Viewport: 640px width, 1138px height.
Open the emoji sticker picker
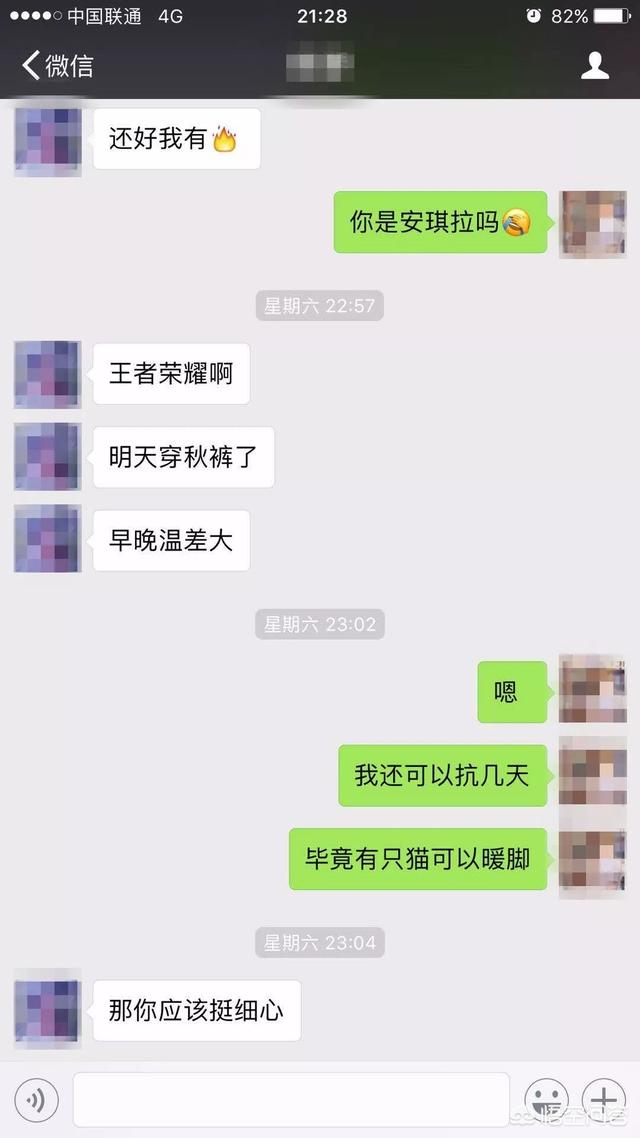546,1101
